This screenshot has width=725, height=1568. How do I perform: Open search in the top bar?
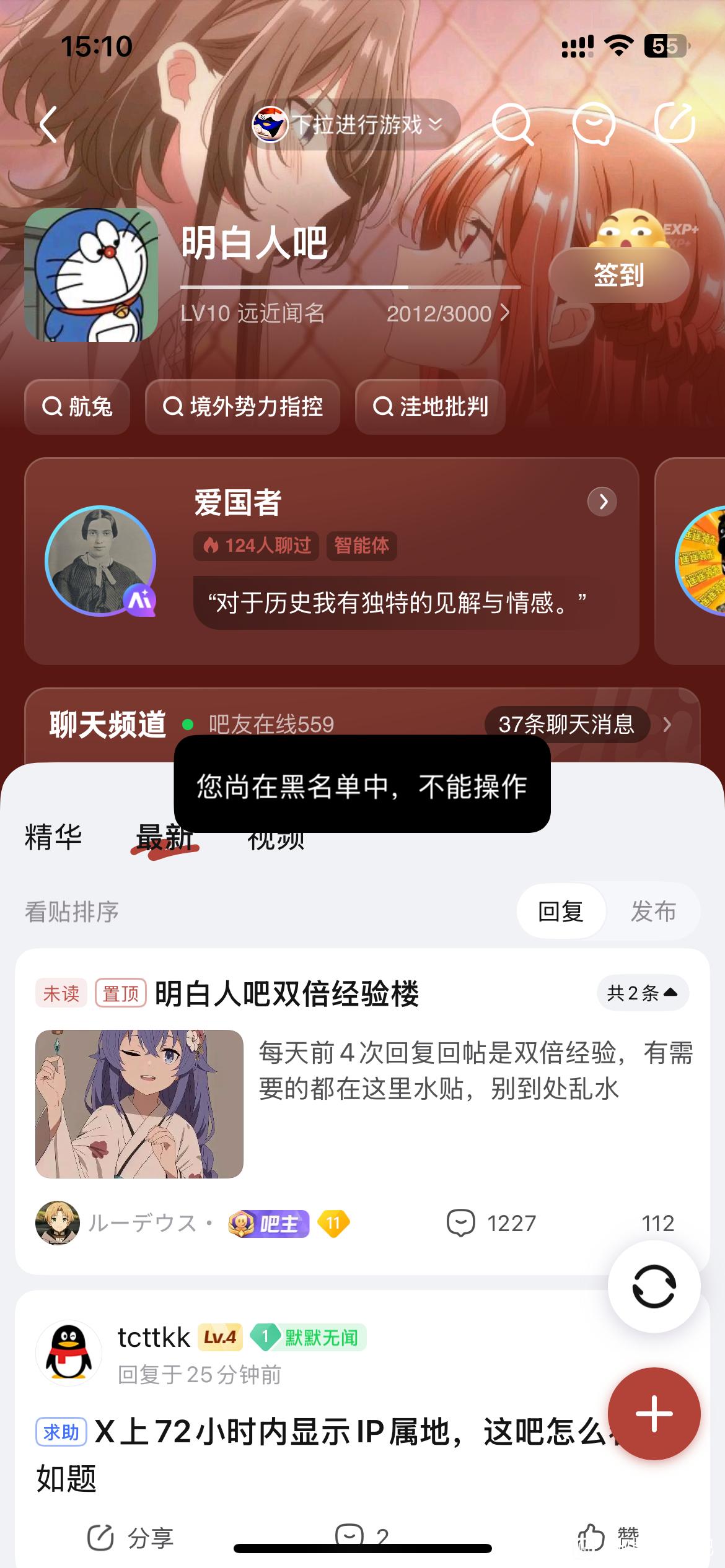(x=512, y=124)
